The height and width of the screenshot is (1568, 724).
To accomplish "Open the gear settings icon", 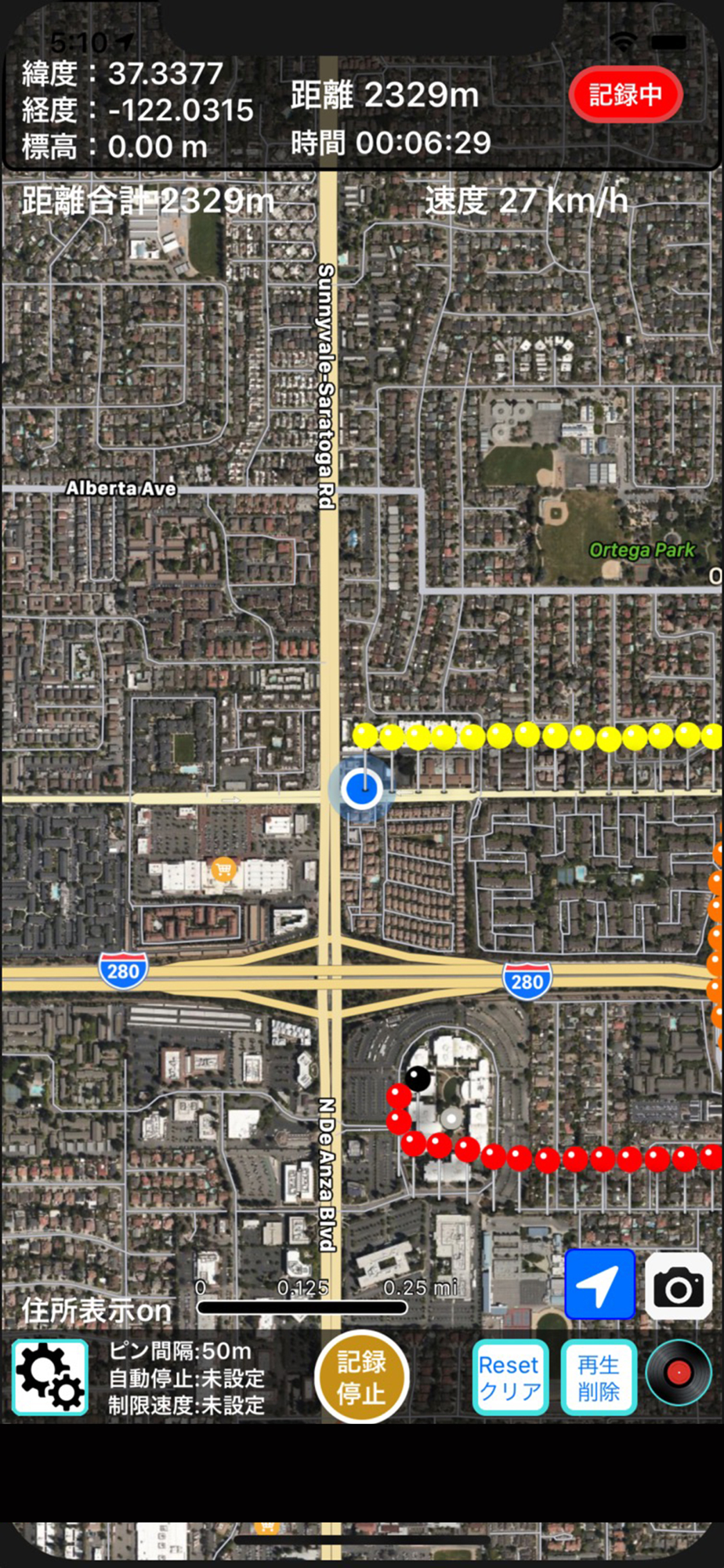I will tap(49, 1377).
